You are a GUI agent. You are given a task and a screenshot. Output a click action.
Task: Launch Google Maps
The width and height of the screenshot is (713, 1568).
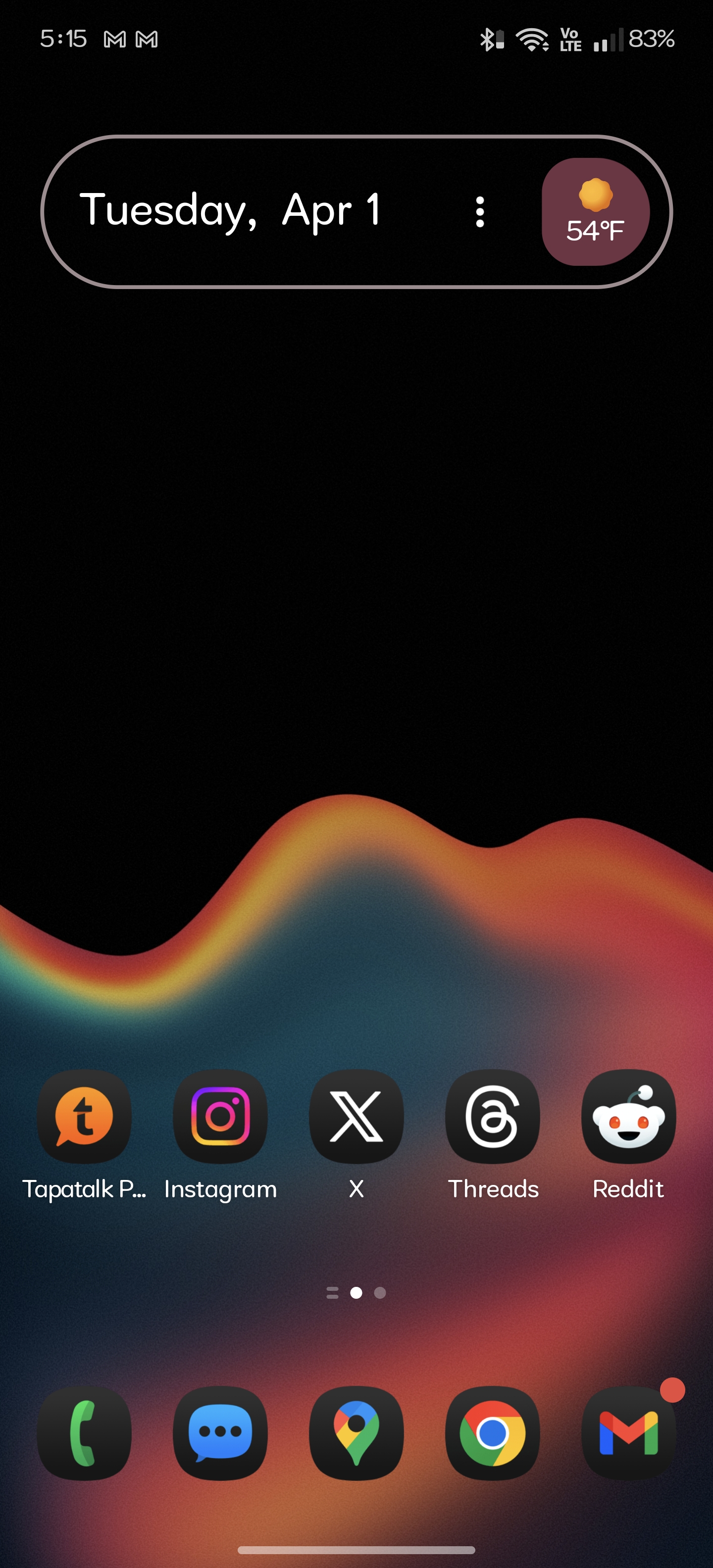pos(356,1433)
